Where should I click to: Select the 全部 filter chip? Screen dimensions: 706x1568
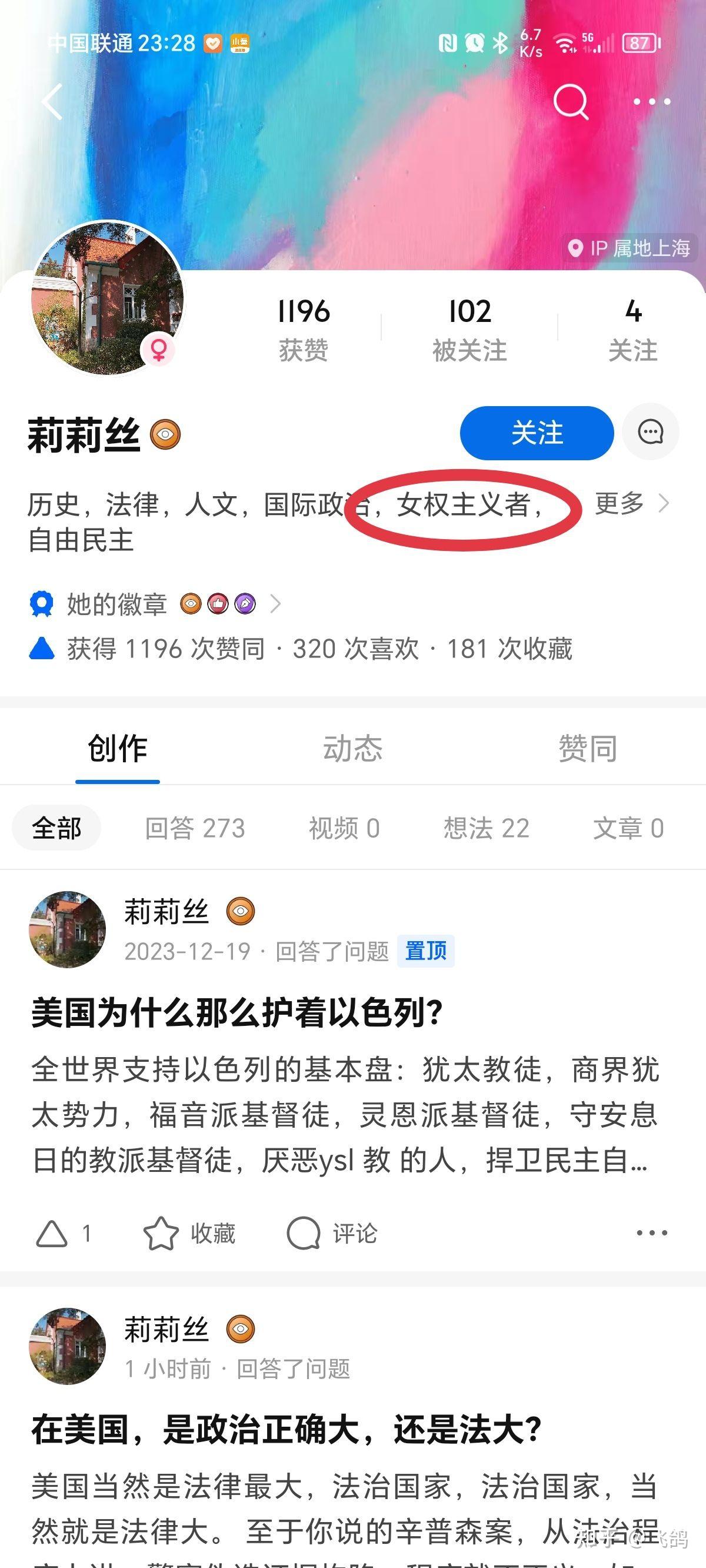(x=56, y=828)
